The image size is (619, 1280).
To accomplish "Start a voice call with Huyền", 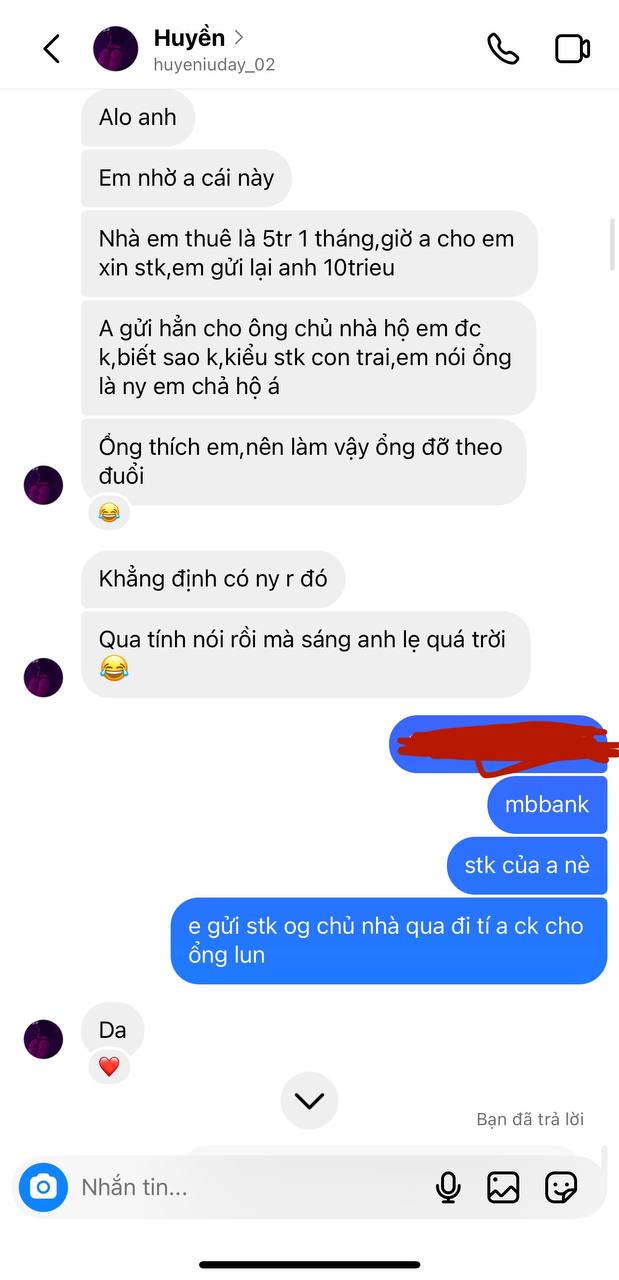I will pos(501,49).
